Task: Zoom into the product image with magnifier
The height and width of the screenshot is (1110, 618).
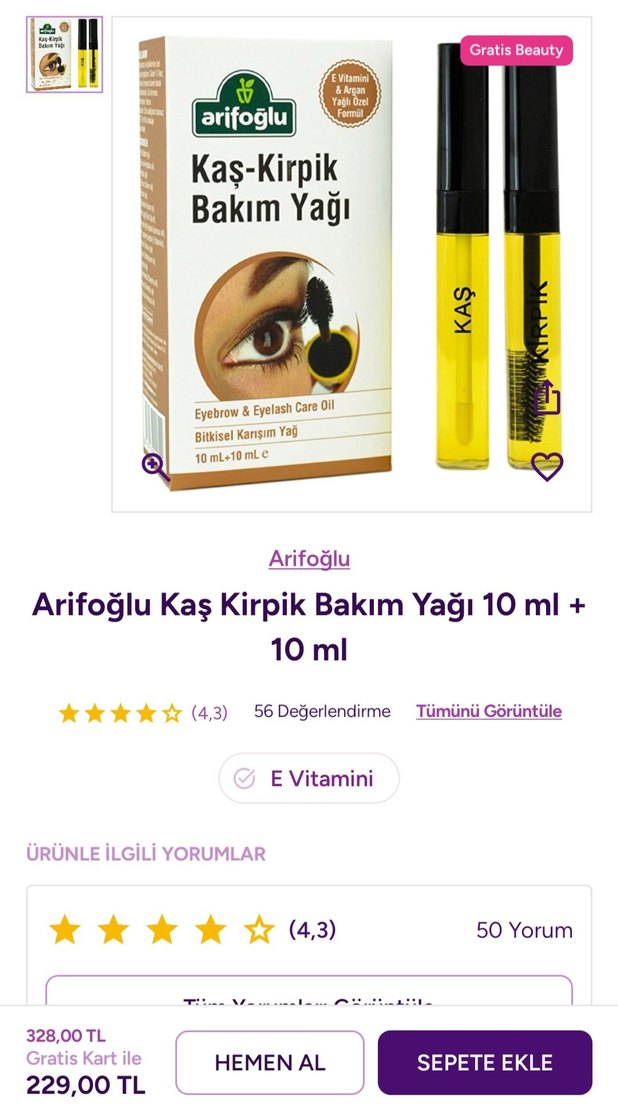Action: (155, 467)
